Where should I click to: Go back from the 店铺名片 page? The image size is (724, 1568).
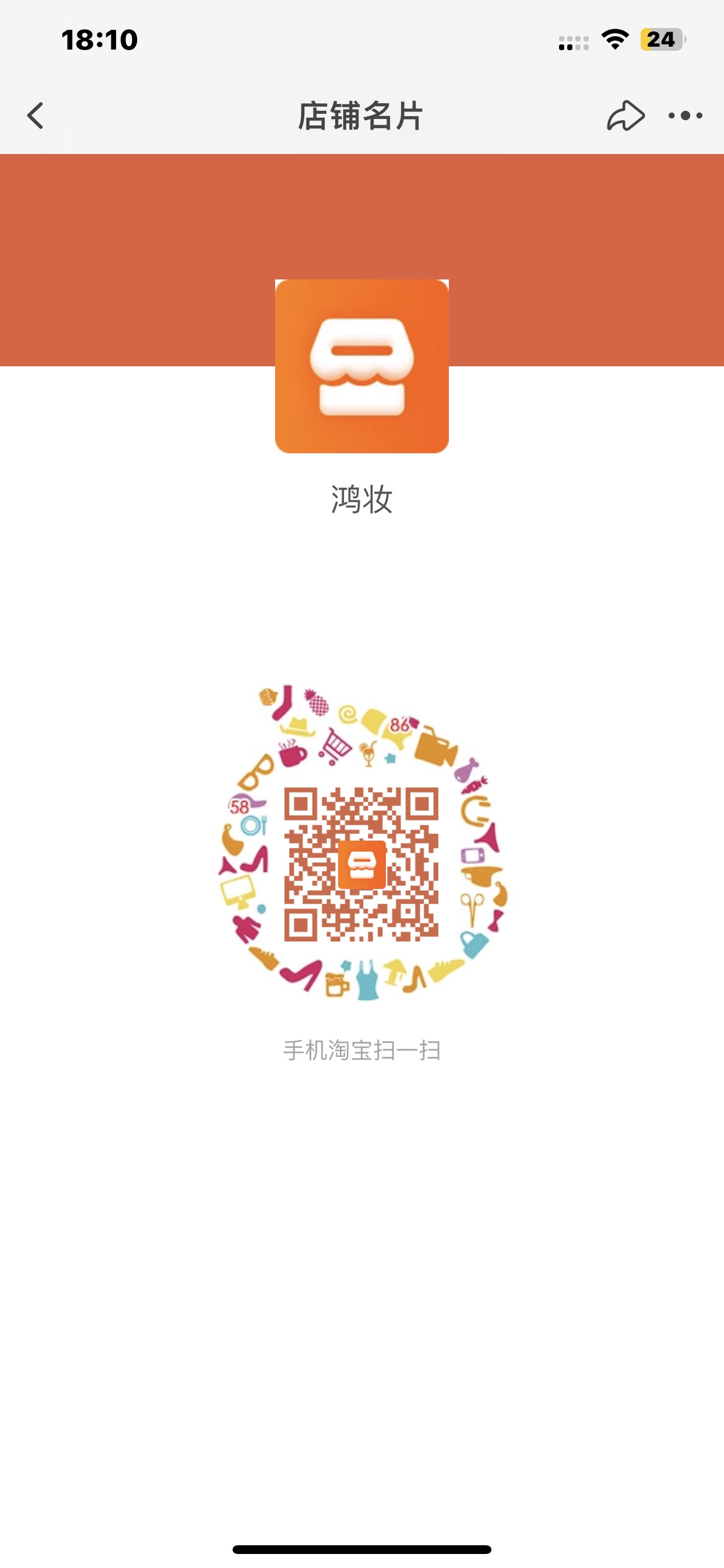tap(36, 116)
